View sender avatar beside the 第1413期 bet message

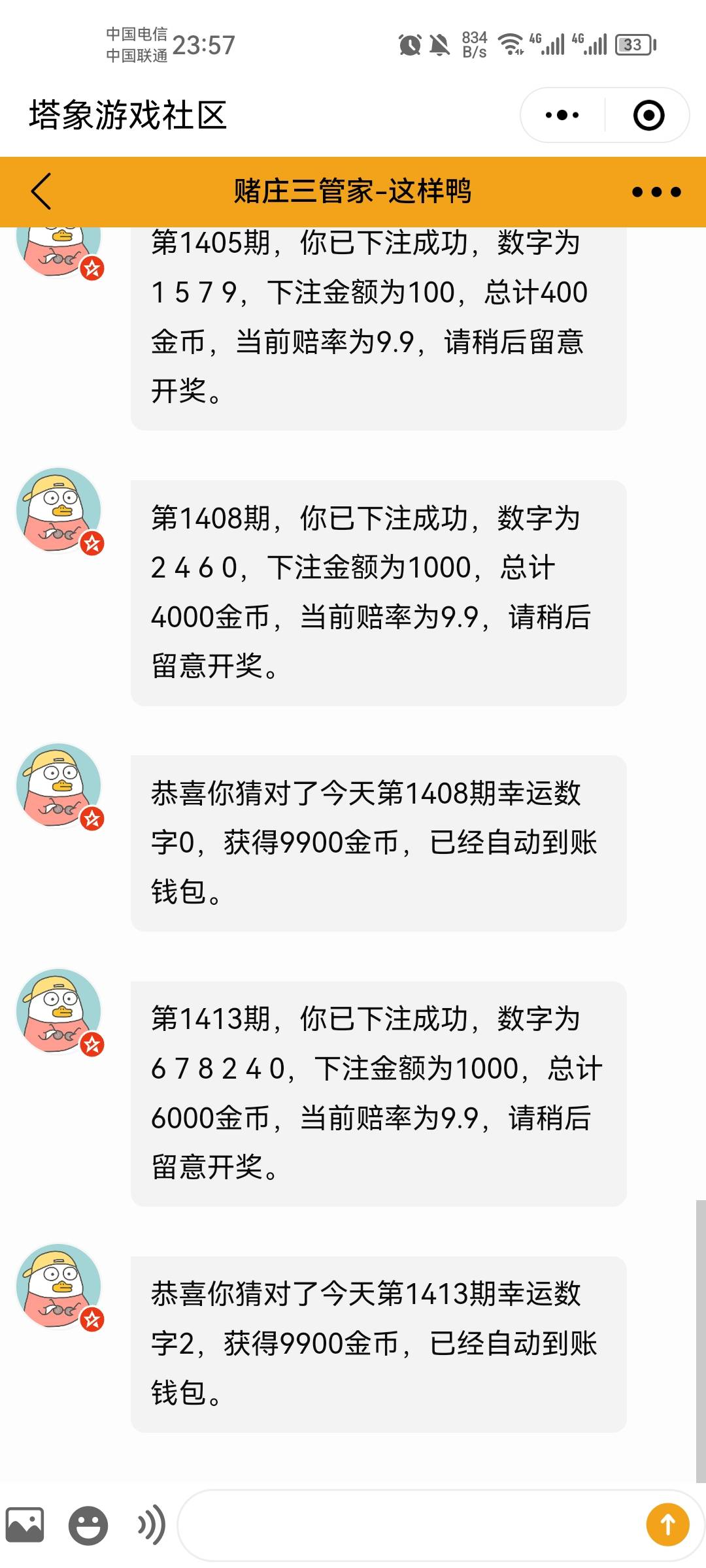click(x=59, y=1011)
